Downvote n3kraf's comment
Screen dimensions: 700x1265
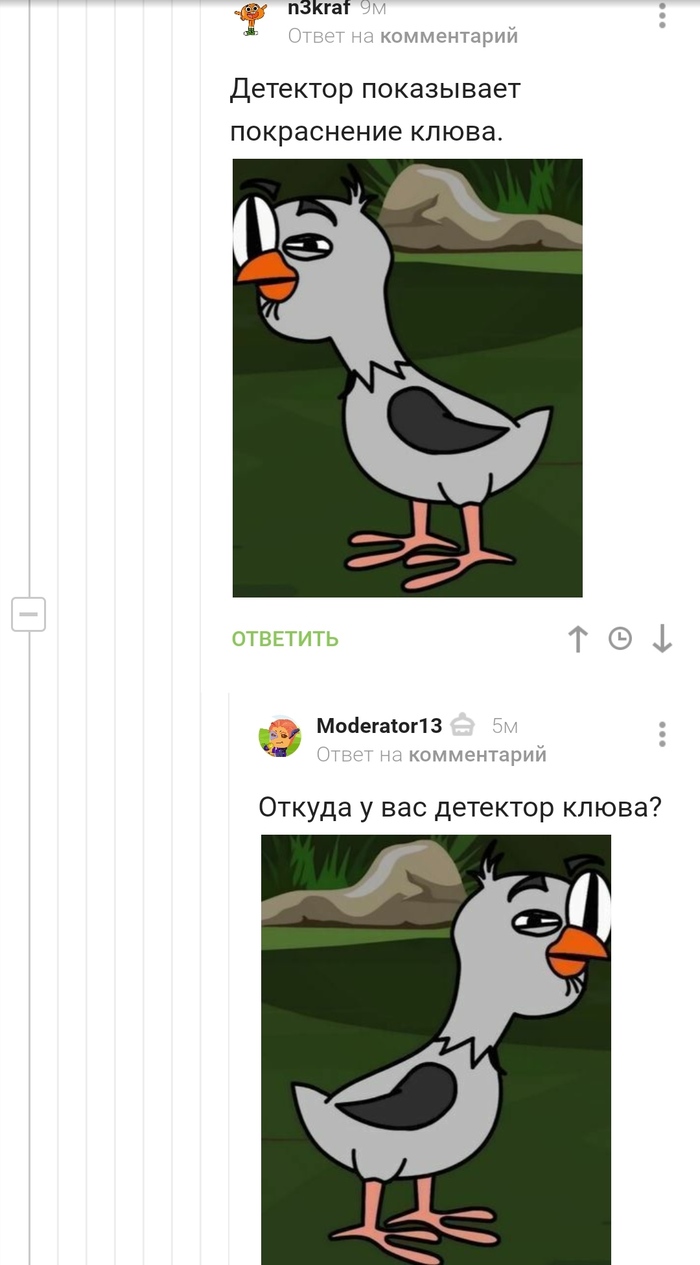(x=662, y=639)
